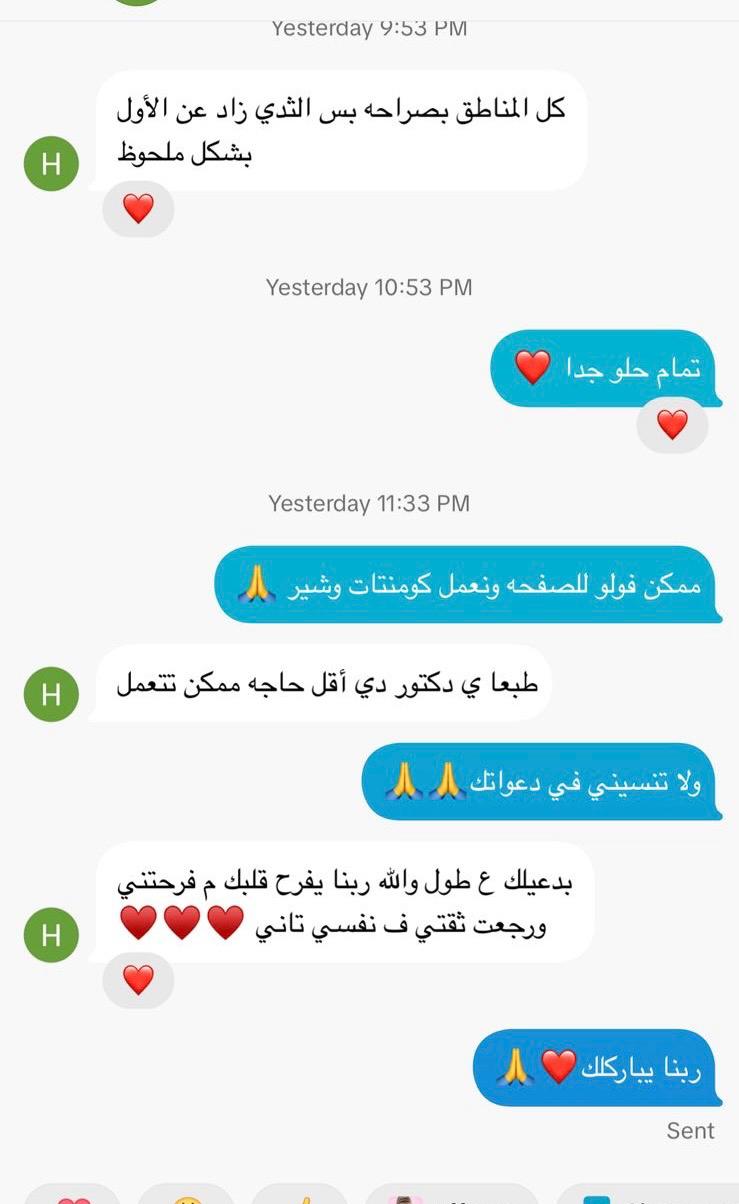This screenshot has width=739, height=1204.
Task: Open H's avatar beside the 'بدعيلك ع طول' message
Action: pos(51,935)
